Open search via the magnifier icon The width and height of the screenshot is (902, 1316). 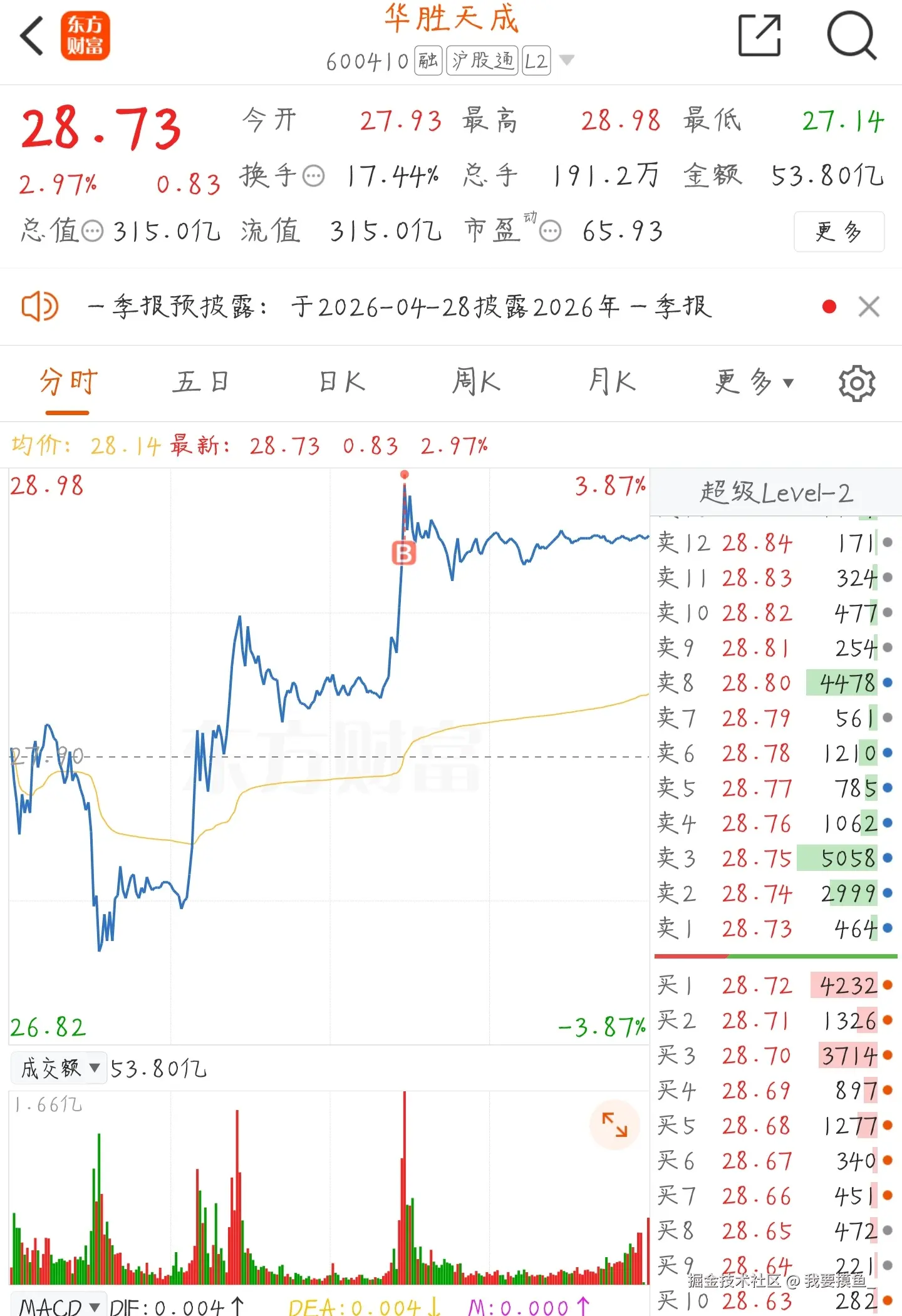[853, 34]
